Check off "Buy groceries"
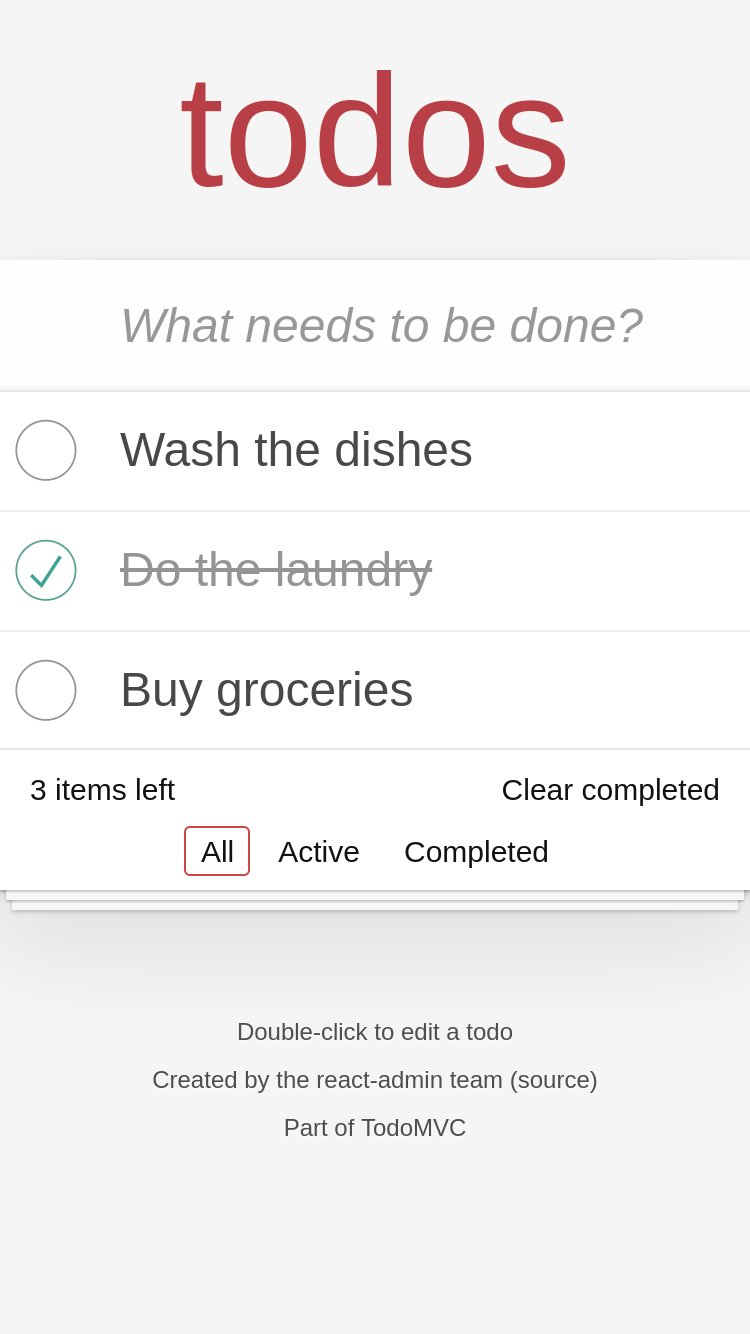750x1334 pixels. (46, 690)
